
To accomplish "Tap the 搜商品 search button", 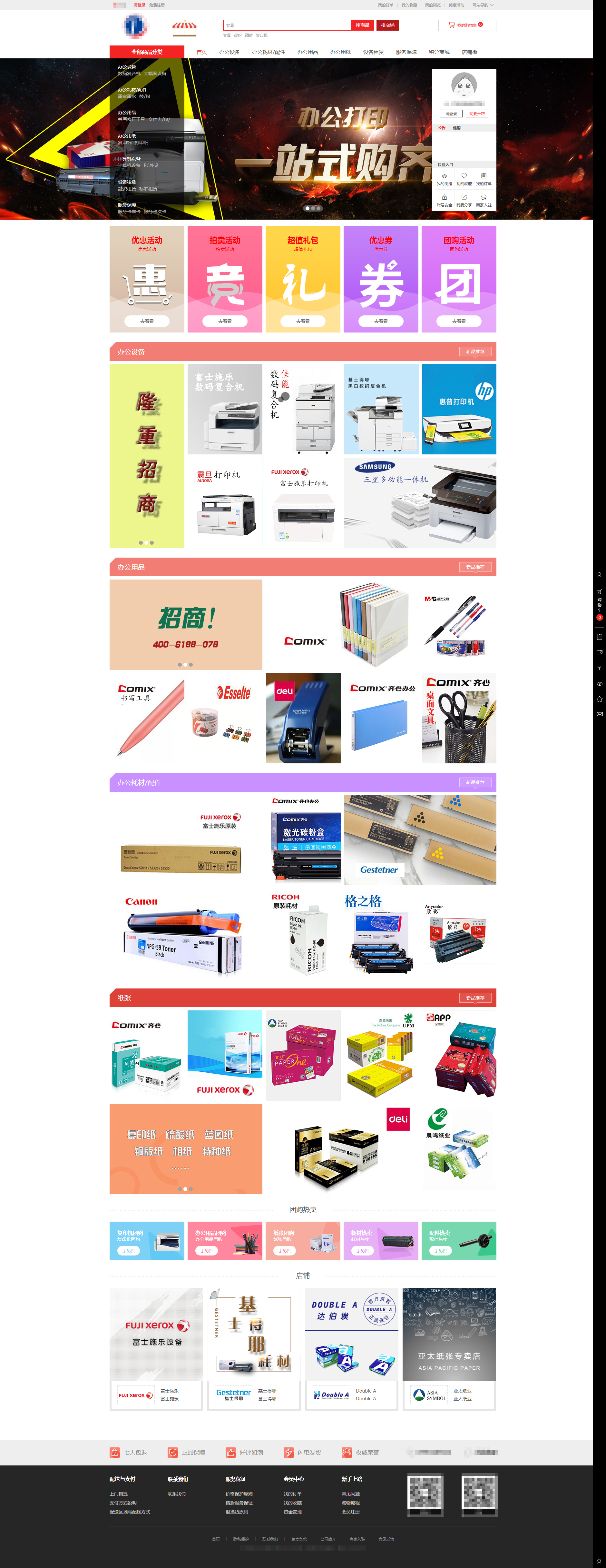I will (x=362, y=25).
